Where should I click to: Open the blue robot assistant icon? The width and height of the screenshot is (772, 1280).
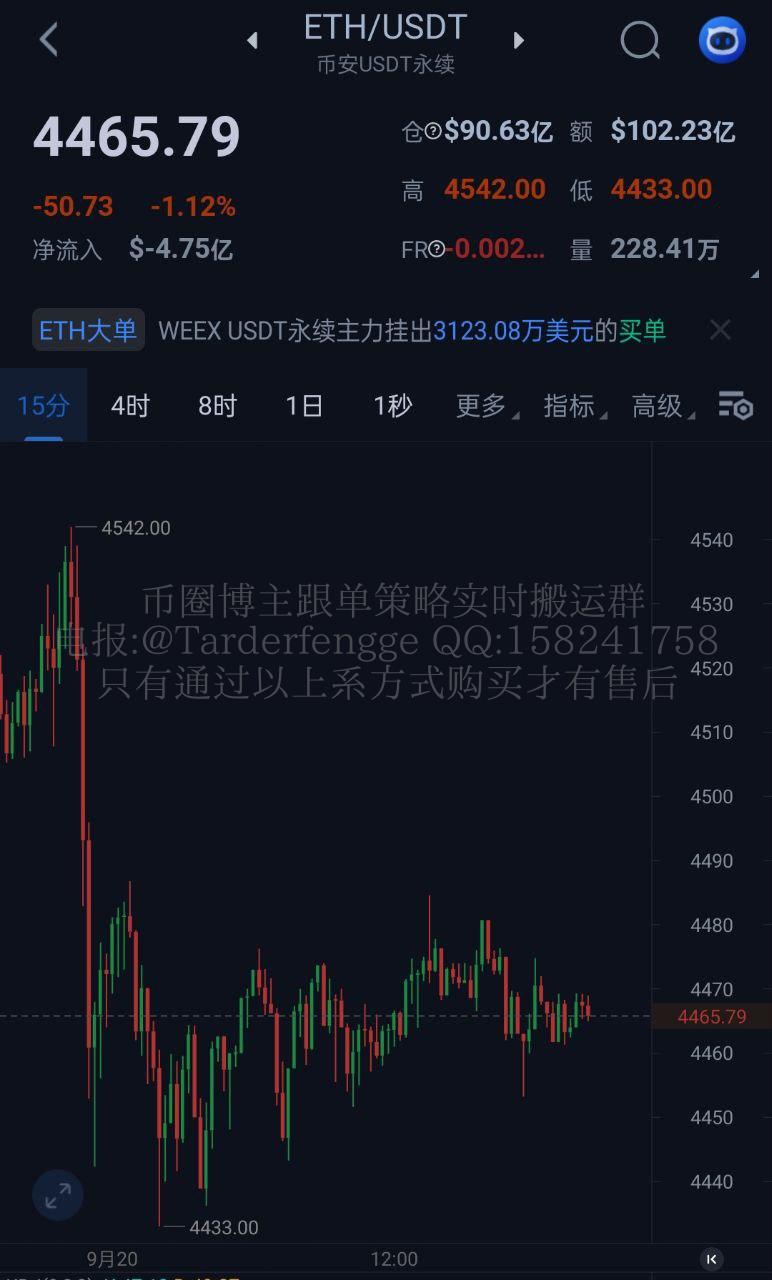721,40
